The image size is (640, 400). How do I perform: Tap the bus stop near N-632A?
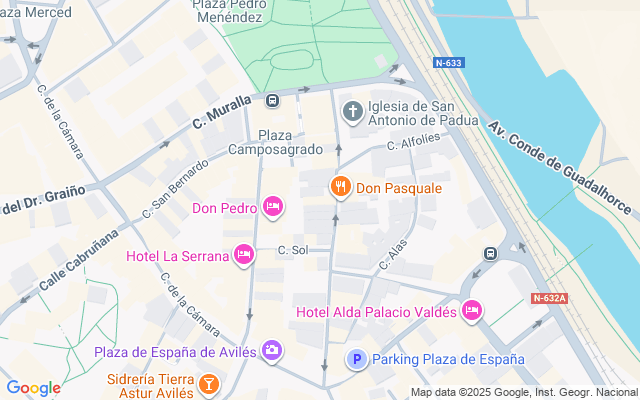pyautogui.click(x=491, y=253)
